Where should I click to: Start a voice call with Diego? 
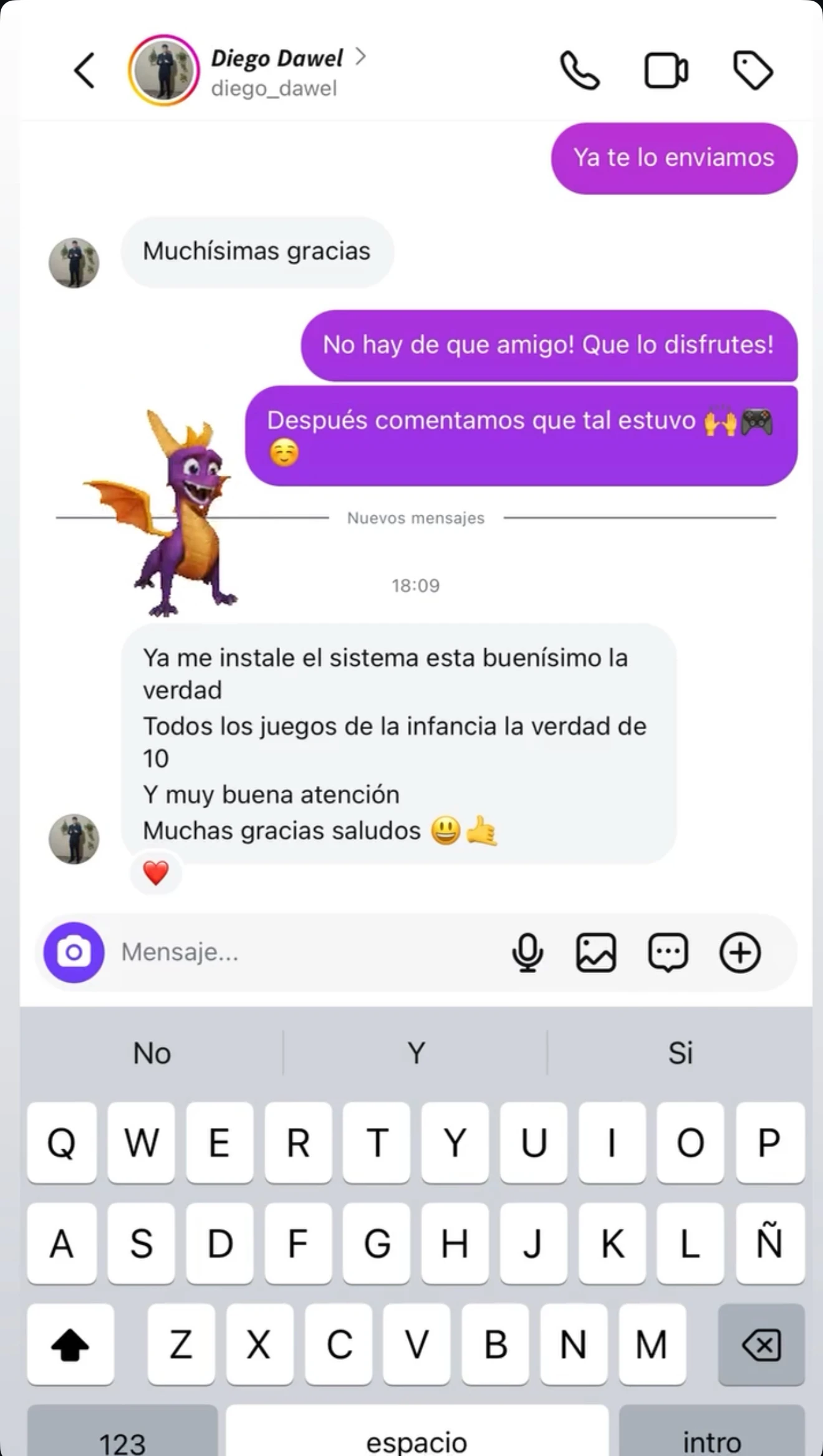(x=580, y=70)
